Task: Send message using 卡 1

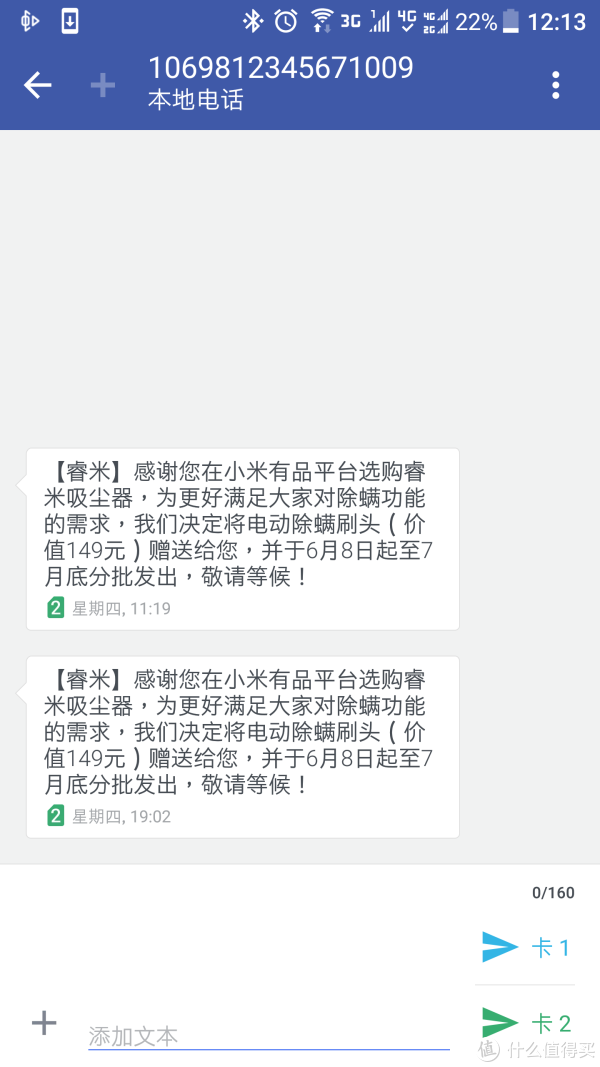Action: (525, 947)
